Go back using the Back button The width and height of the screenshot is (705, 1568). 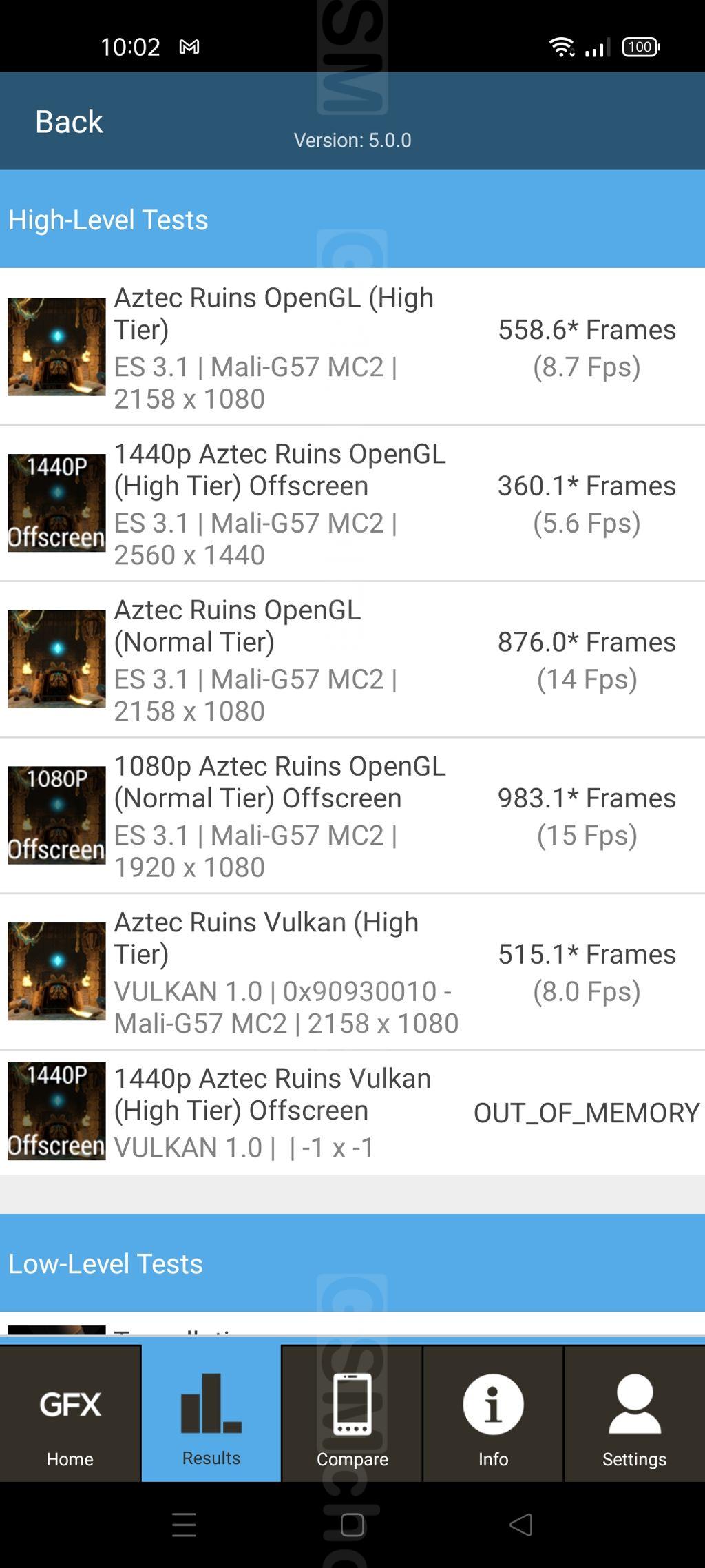click(69, 122)
